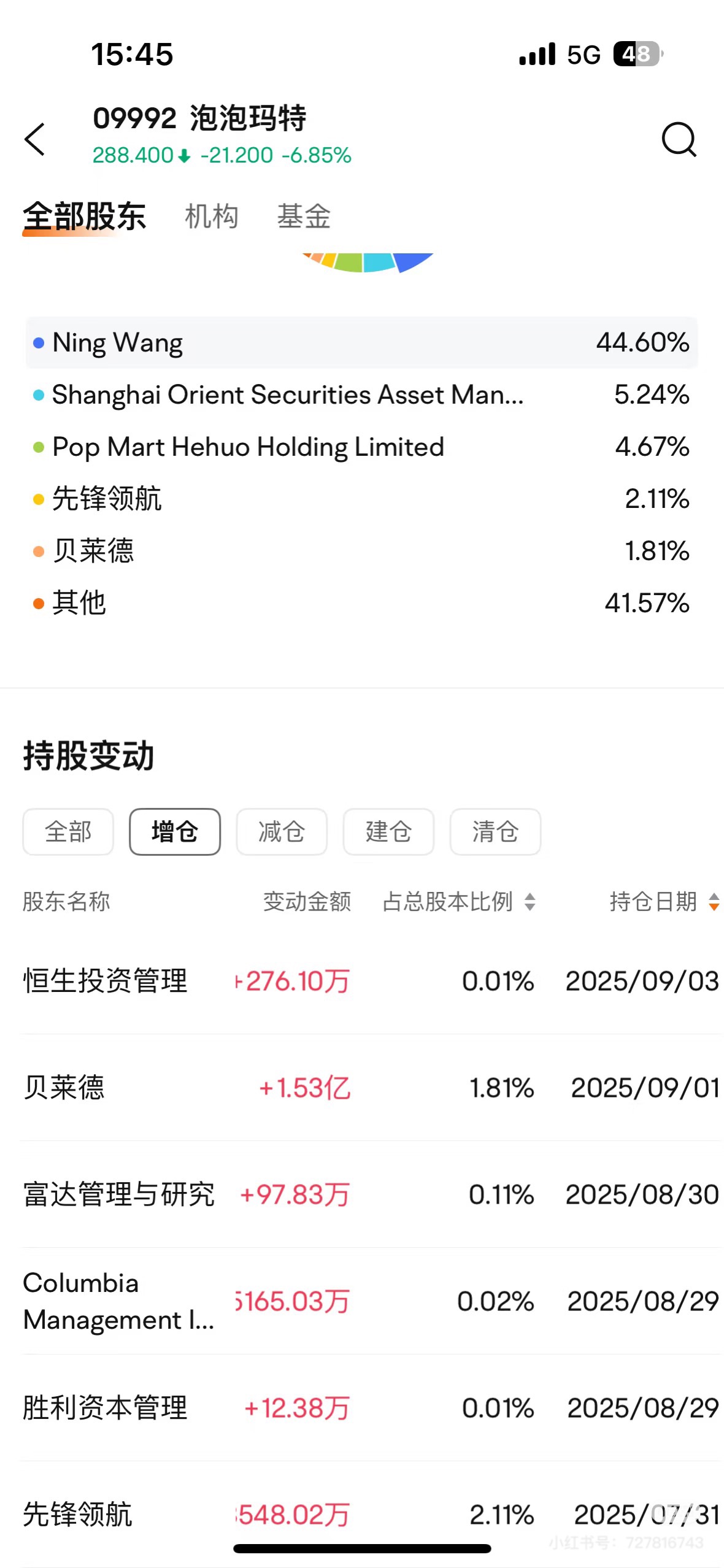
Task: Open the 恒生投资管理 holdings row
Action: click(x=371, y=981)
